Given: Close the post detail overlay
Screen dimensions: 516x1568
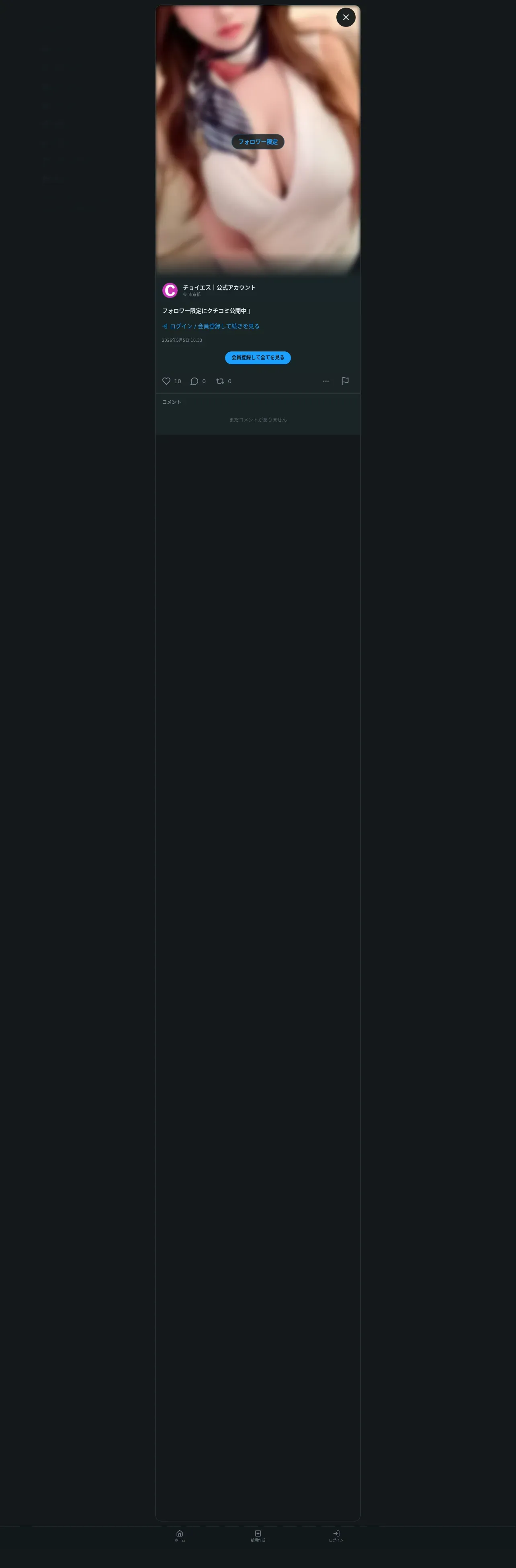Looking at the screenshot, I should tap(346, 17).
